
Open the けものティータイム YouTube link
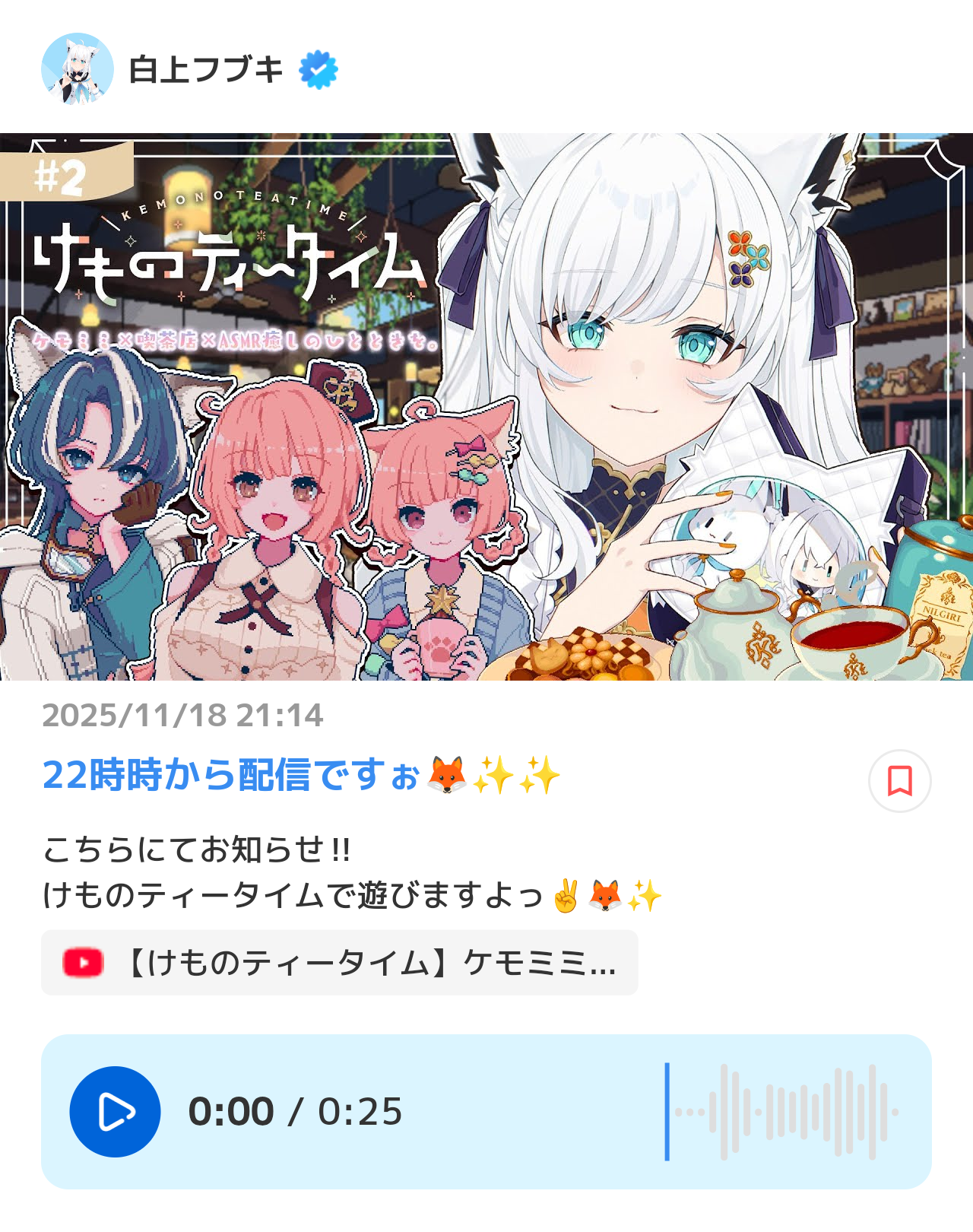tap(339, 963)
